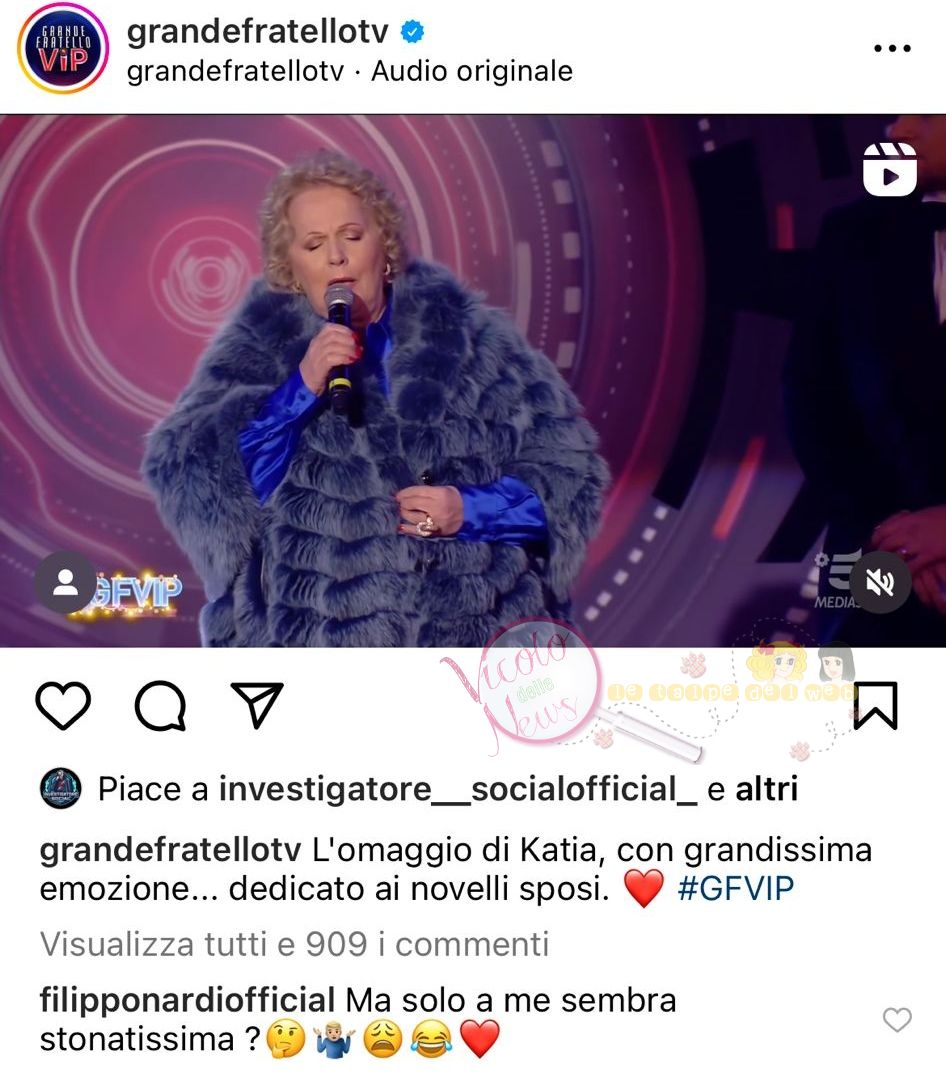This screenshot has width=946, height=1077.
Task: Open grandefratellotv profile picture
Action: [62, 49]
